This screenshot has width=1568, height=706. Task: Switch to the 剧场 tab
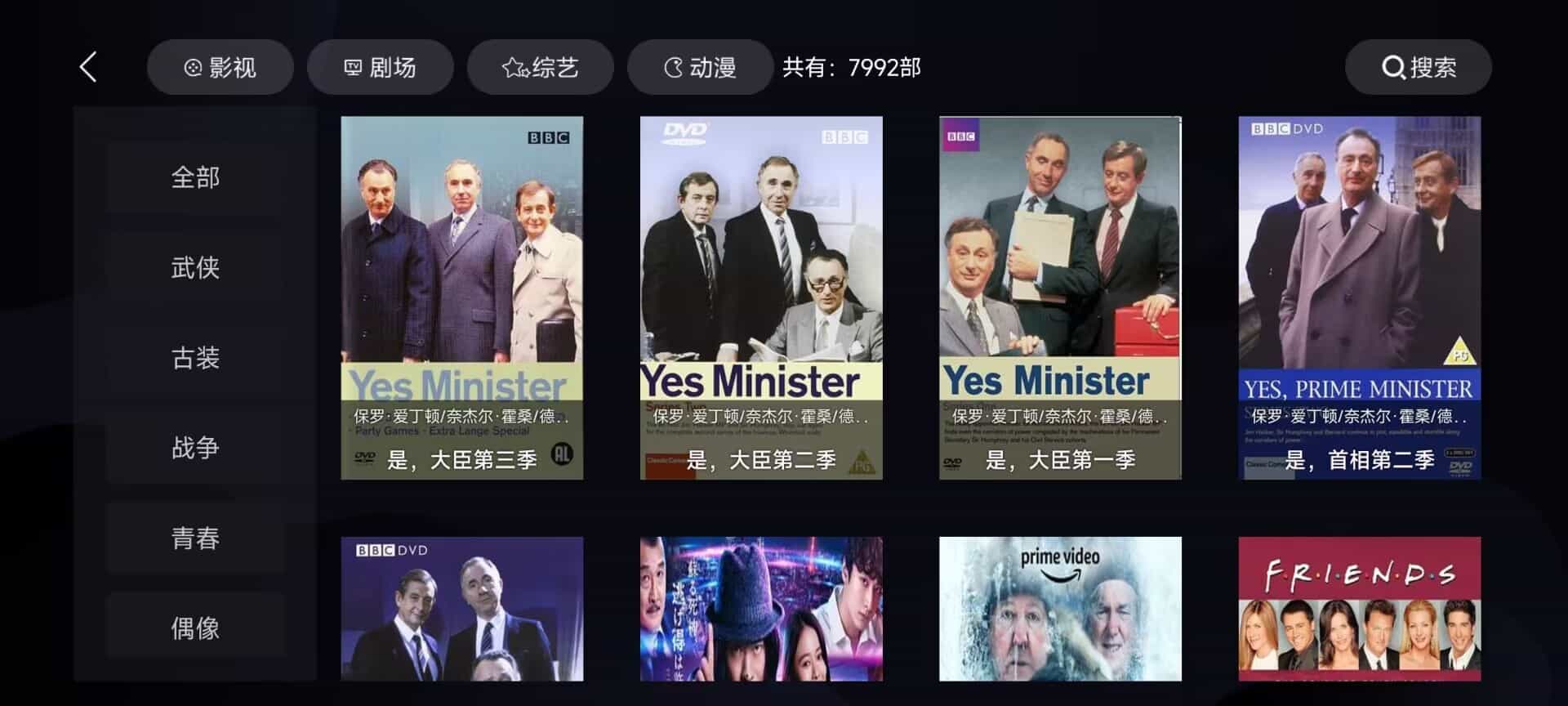380,67
